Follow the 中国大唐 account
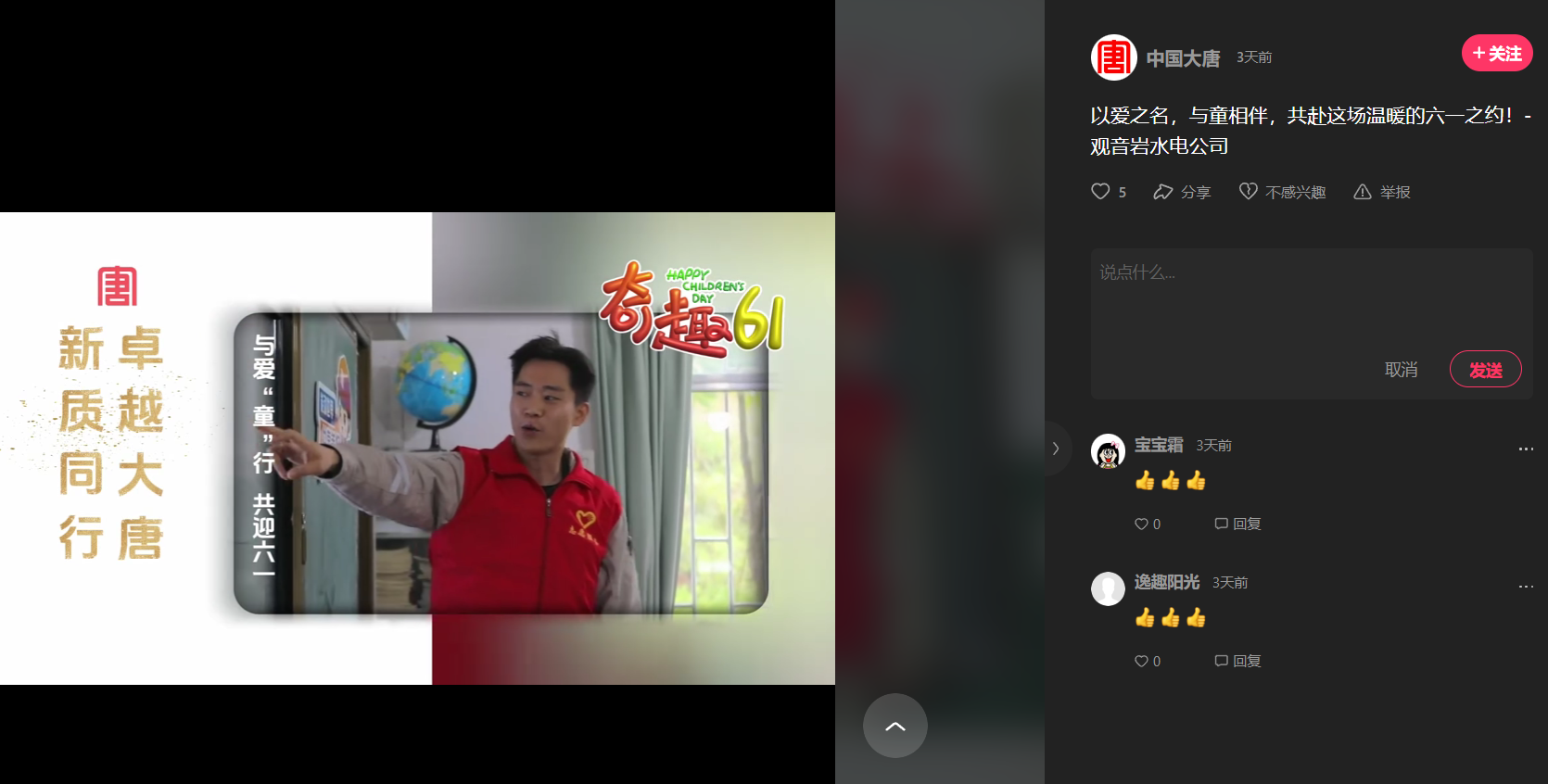 click(x=1496, y=54)
